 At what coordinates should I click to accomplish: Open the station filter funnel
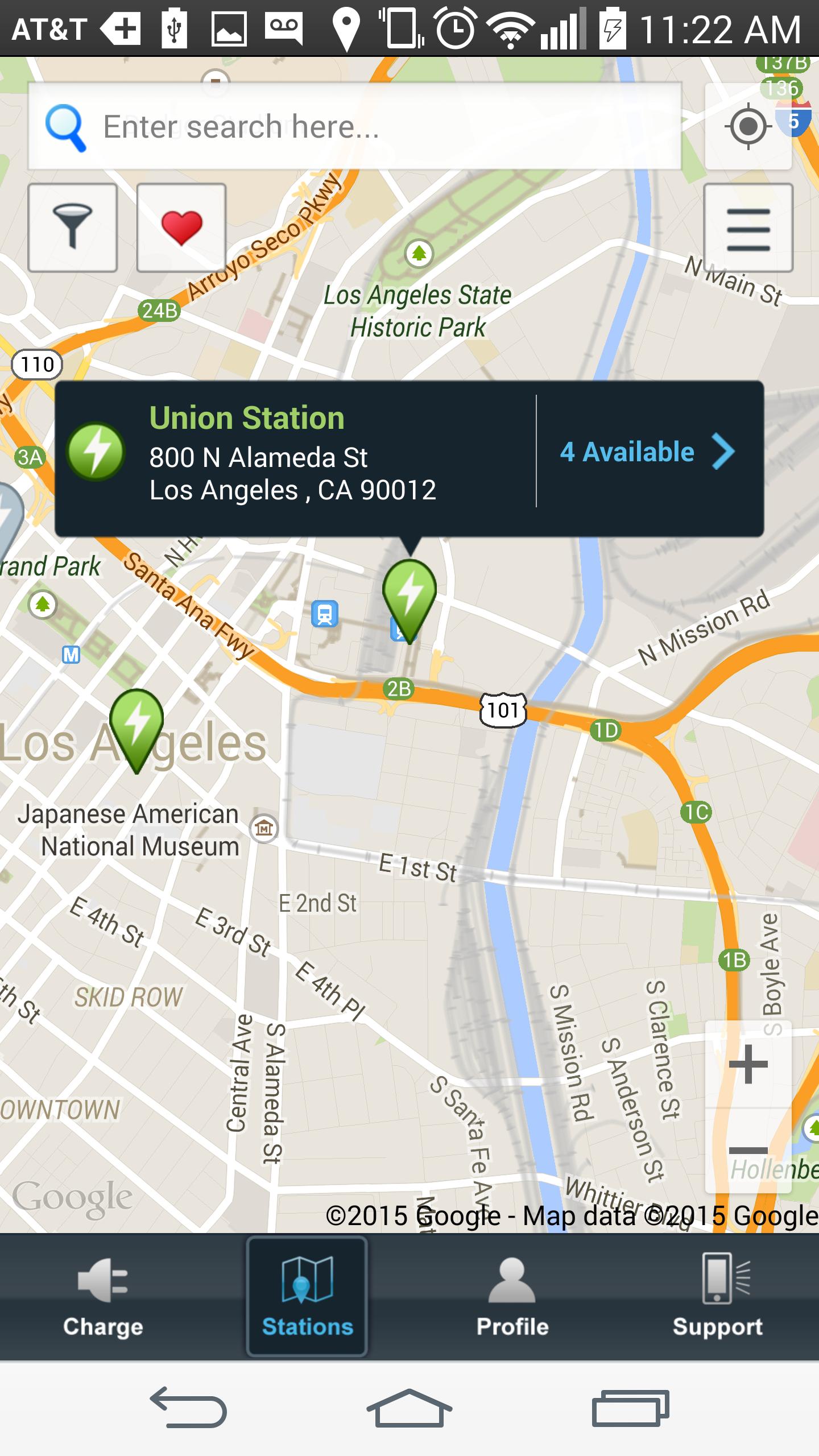72,227
